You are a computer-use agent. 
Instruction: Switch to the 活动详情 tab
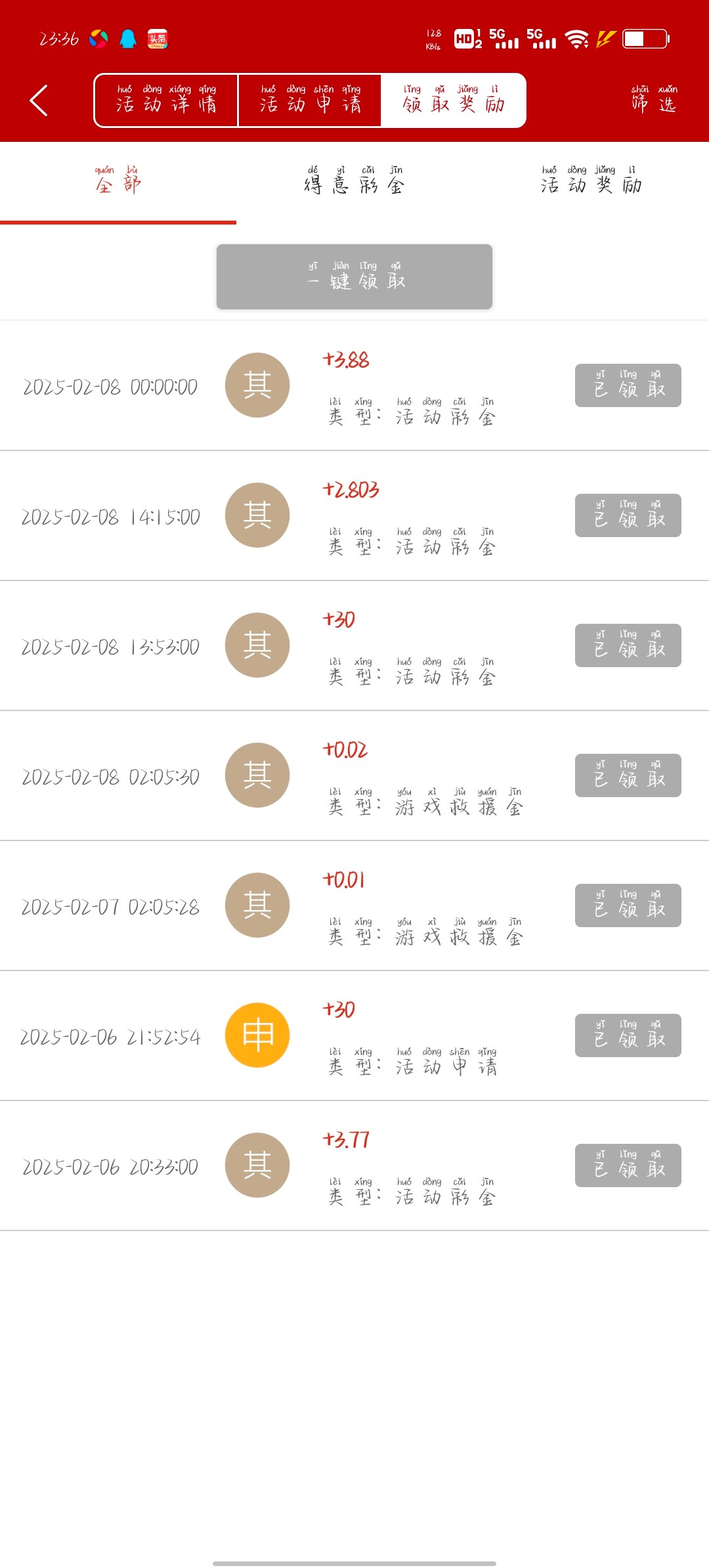coord(166,100)
